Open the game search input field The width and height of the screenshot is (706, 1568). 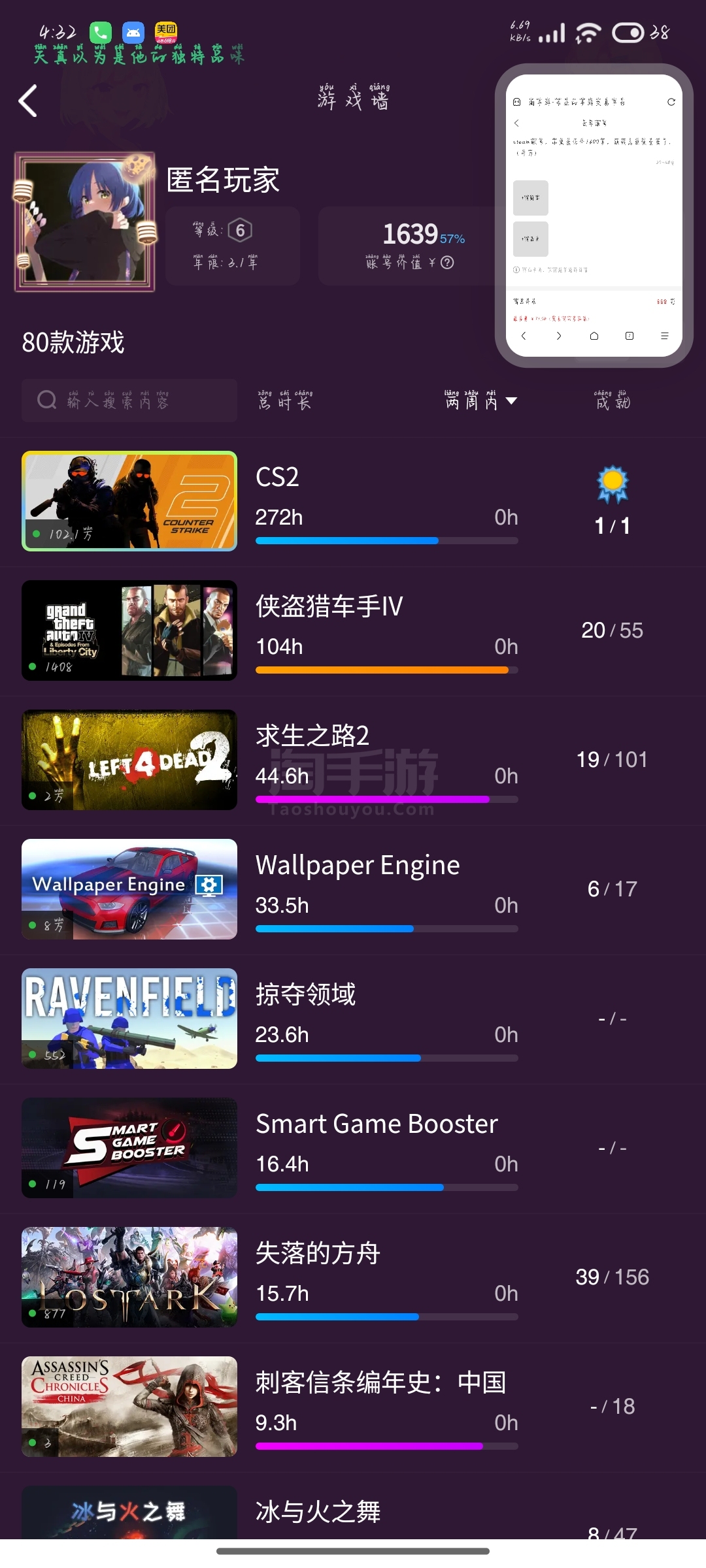click(x=129, y=400)
